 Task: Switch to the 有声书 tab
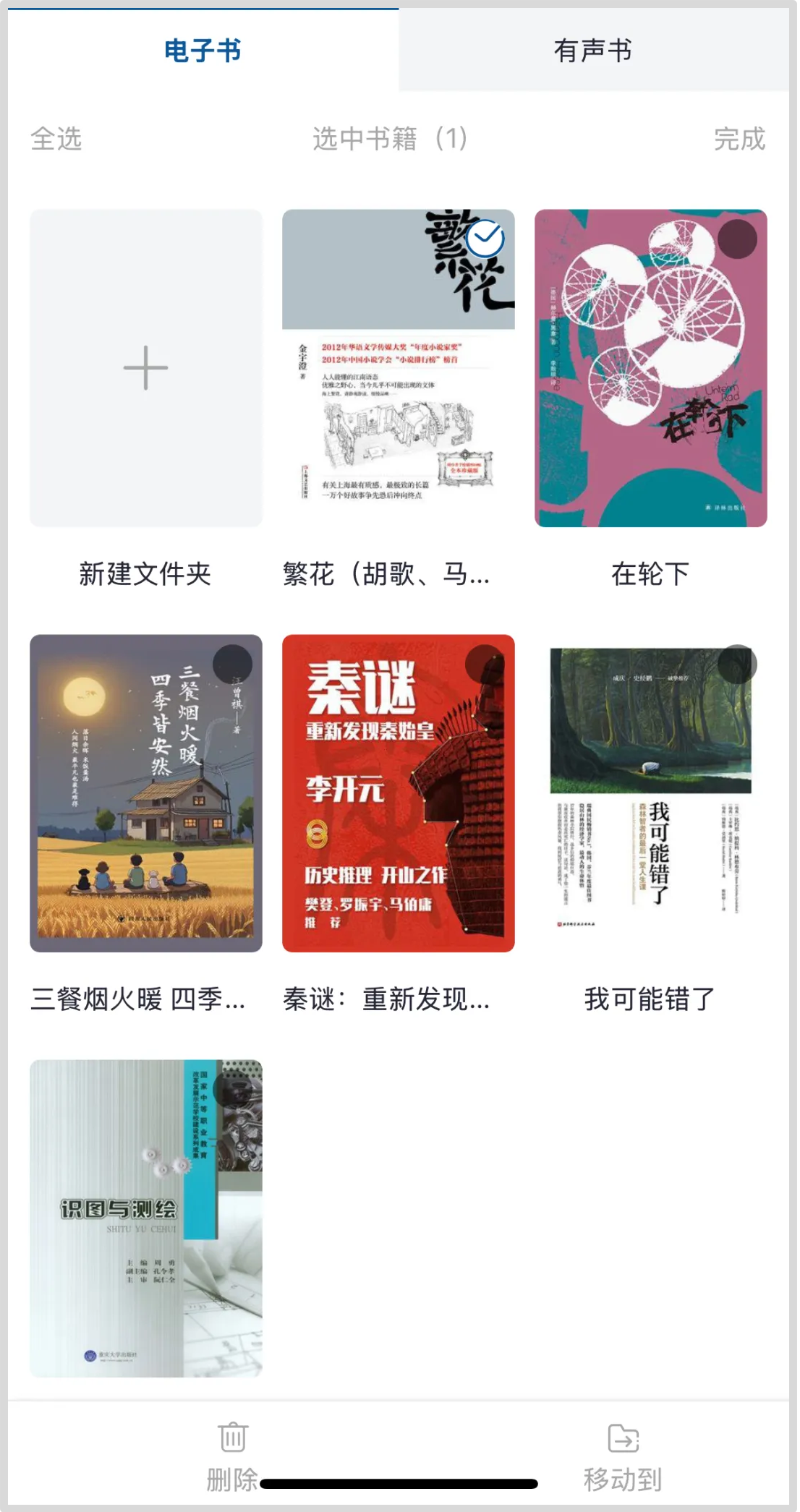coord(593,51)
